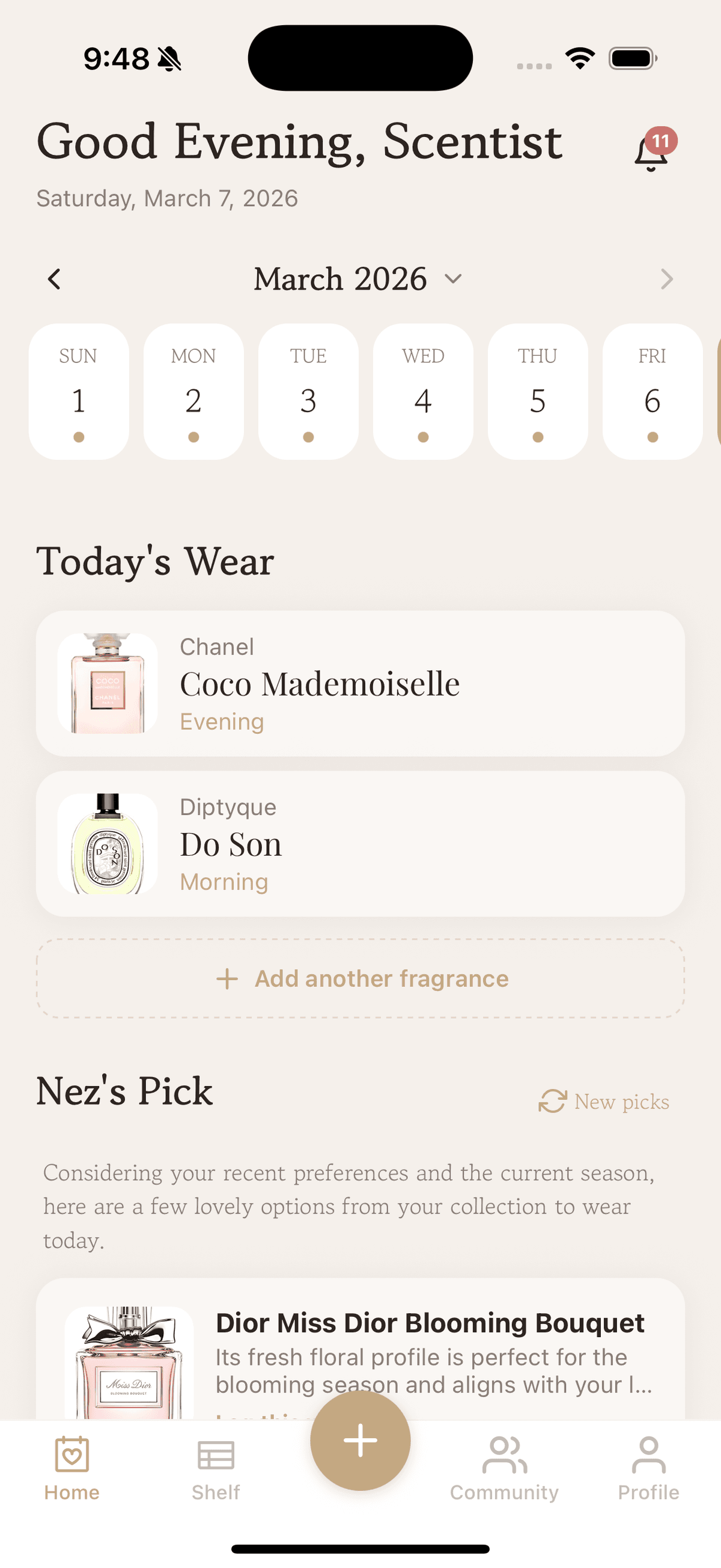Tap the gold plus floating action button
This screenshot has width=721, height=1568.
pyautogui.click(x=360, y=1440)
